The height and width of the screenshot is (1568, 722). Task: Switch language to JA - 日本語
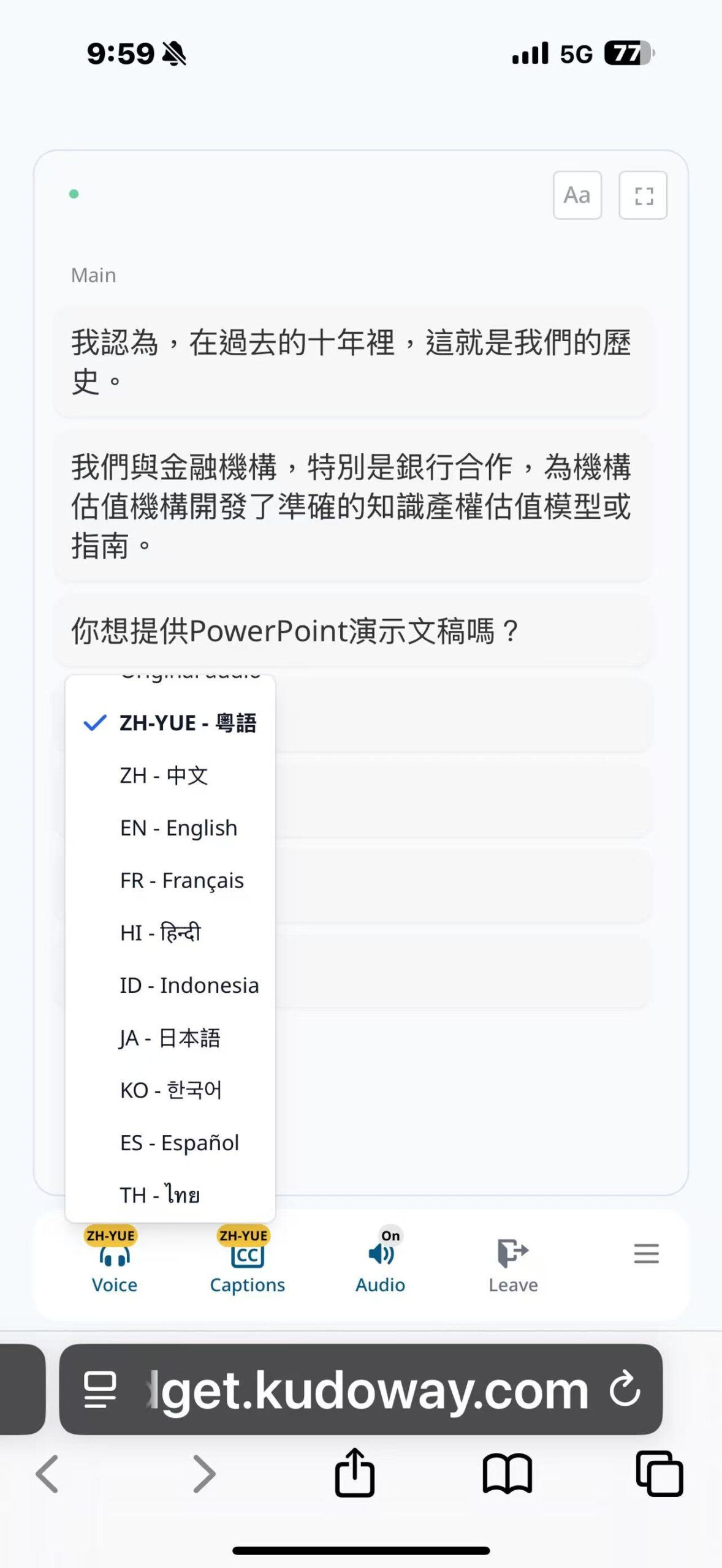click(170, 1038)
